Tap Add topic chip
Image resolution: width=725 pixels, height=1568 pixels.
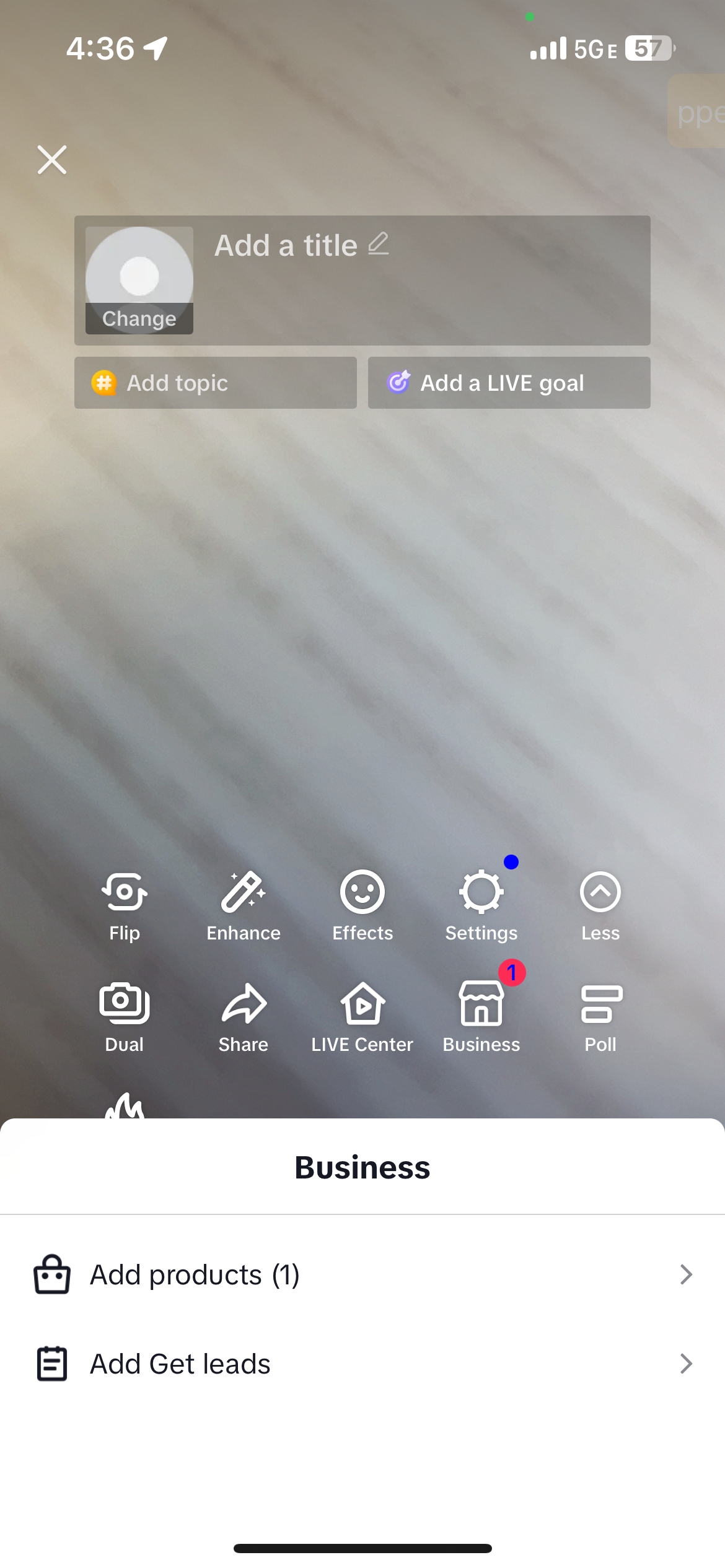point(215,383)
